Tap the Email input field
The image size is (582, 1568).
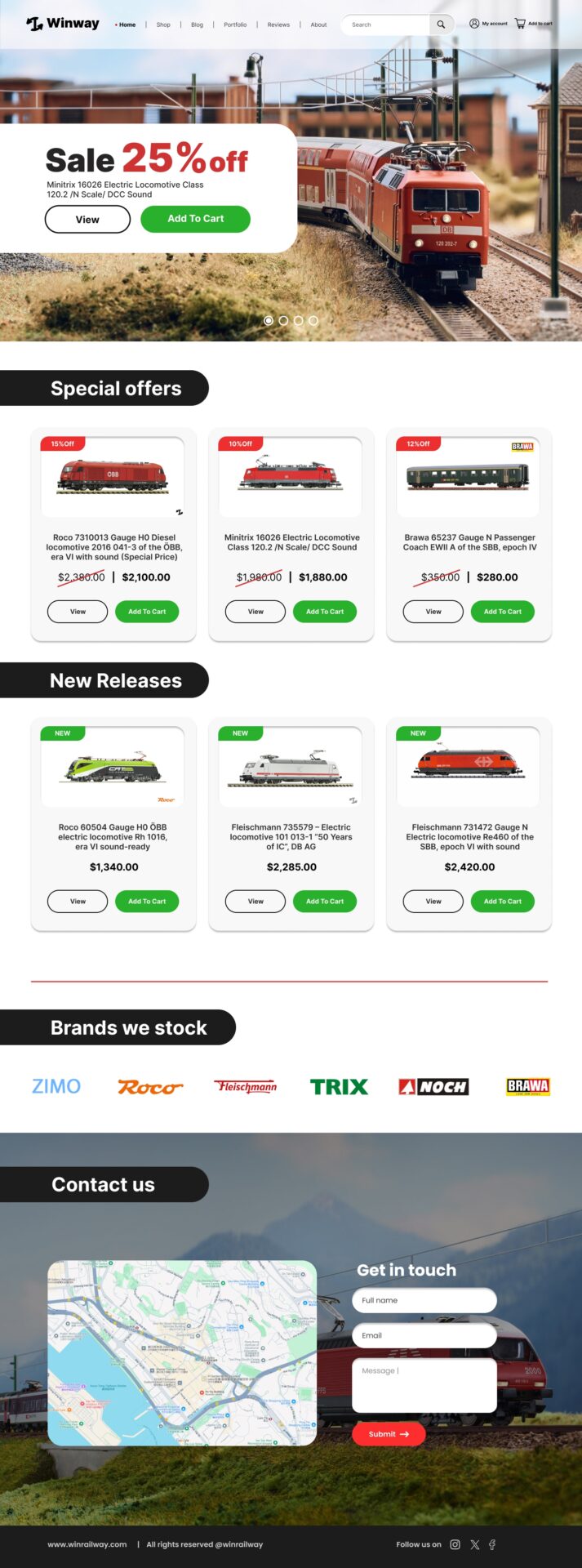click(x=424, y=1335)
